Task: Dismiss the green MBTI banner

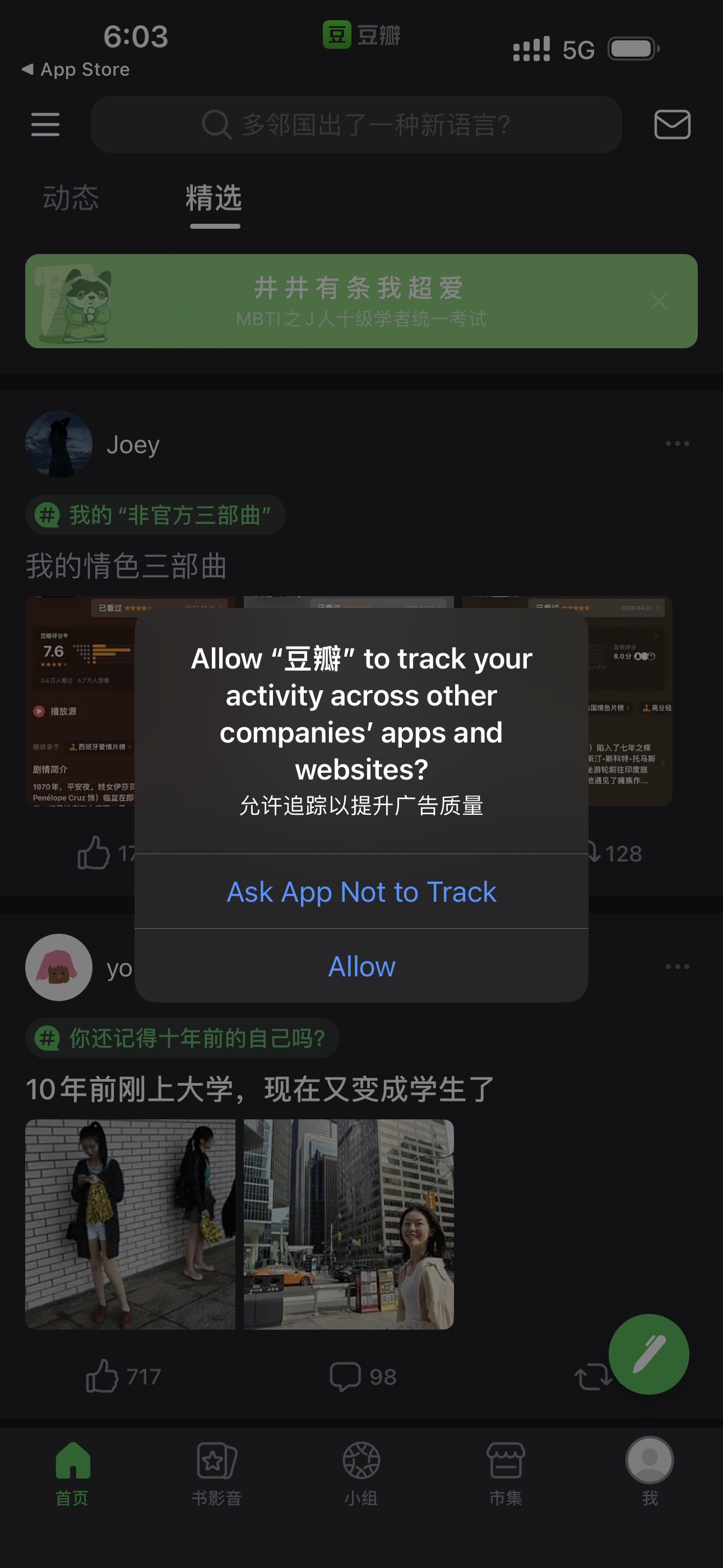Action: click(659, 301)
